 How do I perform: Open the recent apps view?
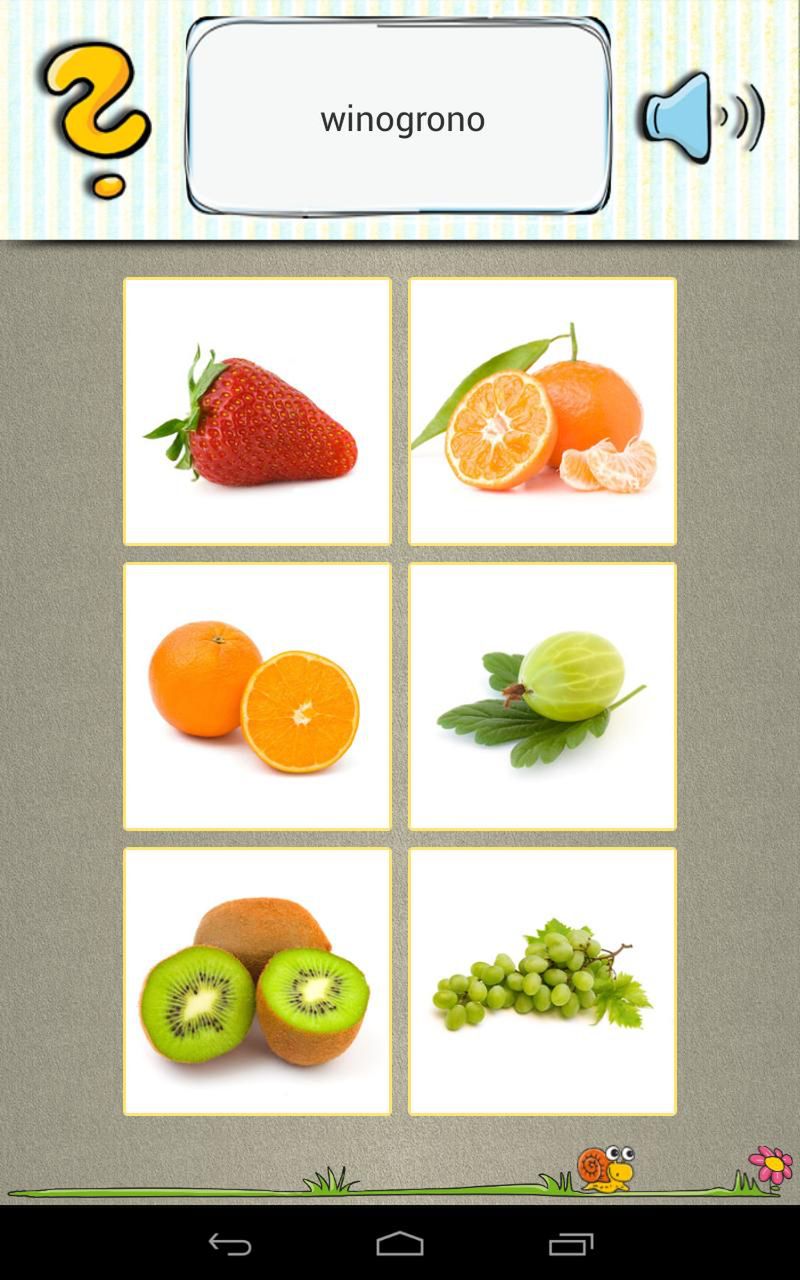coord(571,1244)
